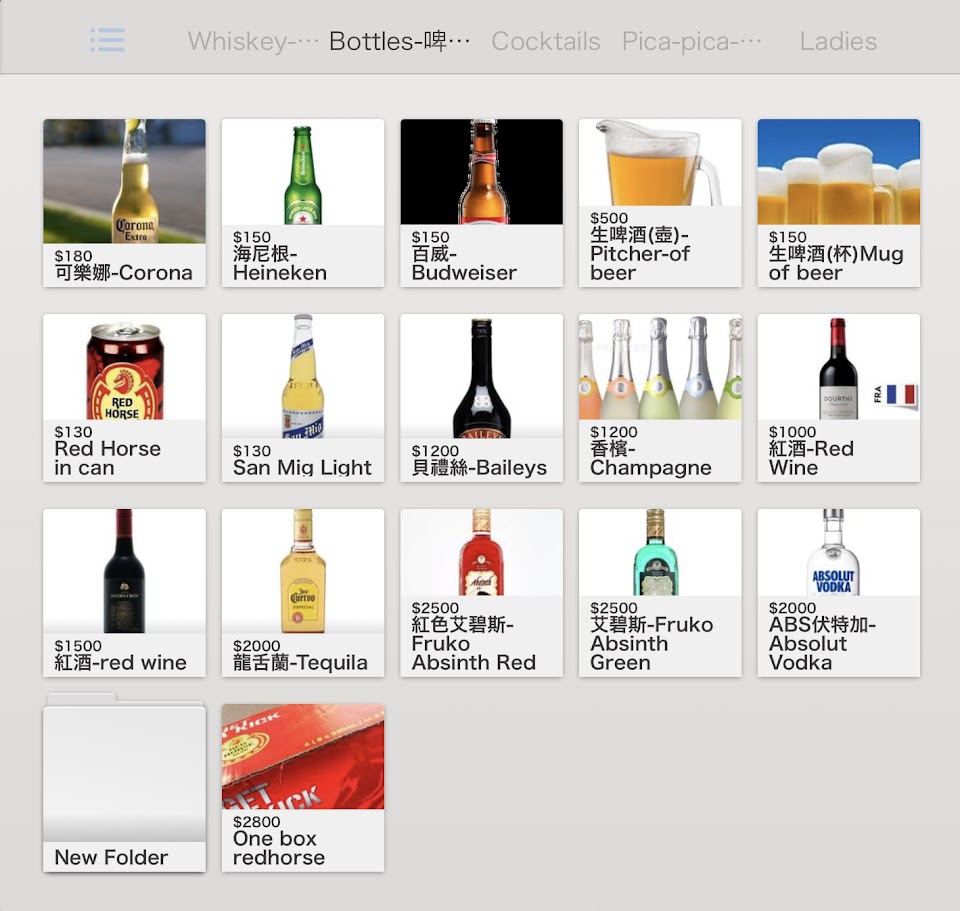Select Fruko Absinth Red

pos(481,593)
